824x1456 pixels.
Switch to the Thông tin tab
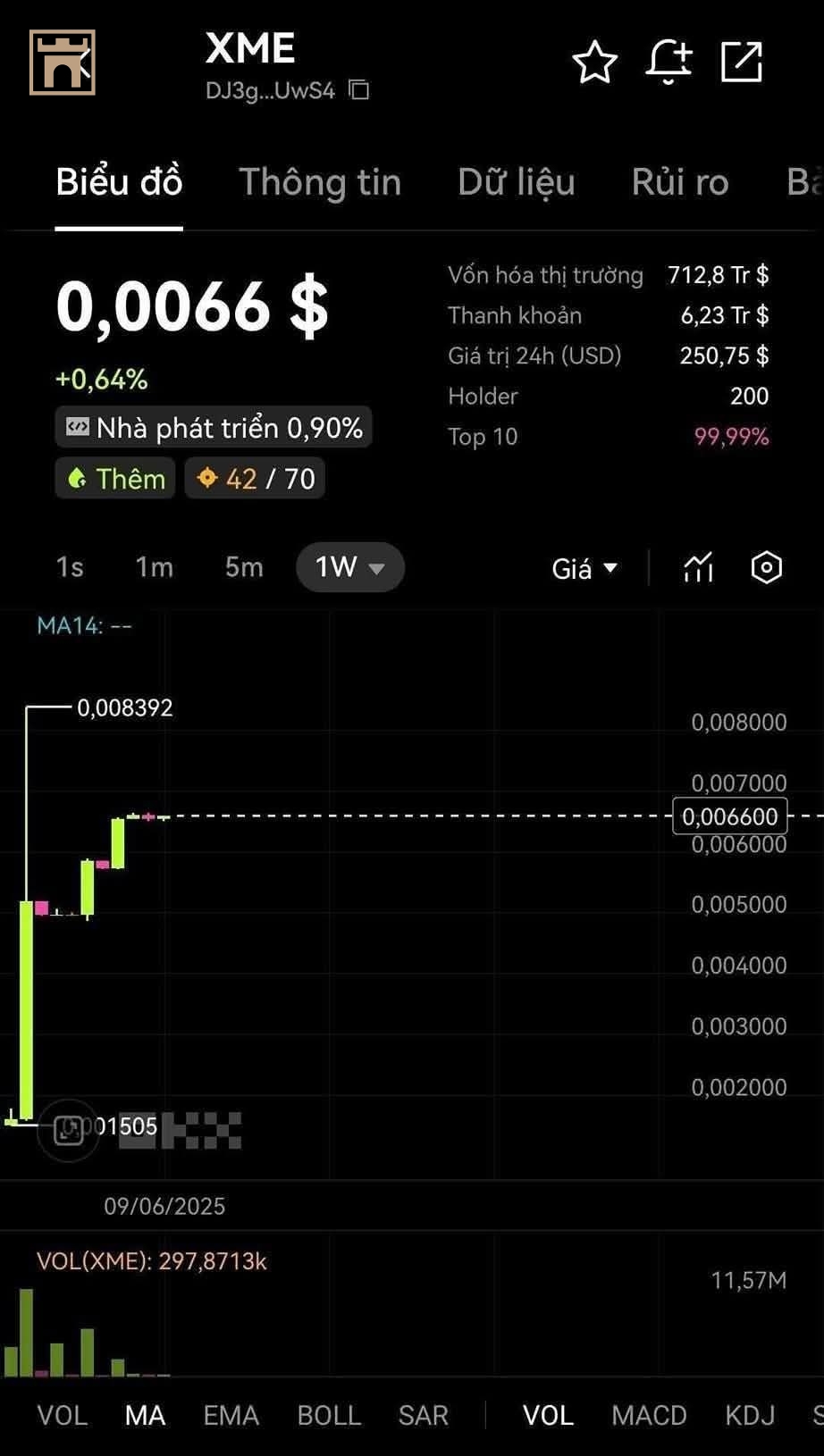pos(320,182)
